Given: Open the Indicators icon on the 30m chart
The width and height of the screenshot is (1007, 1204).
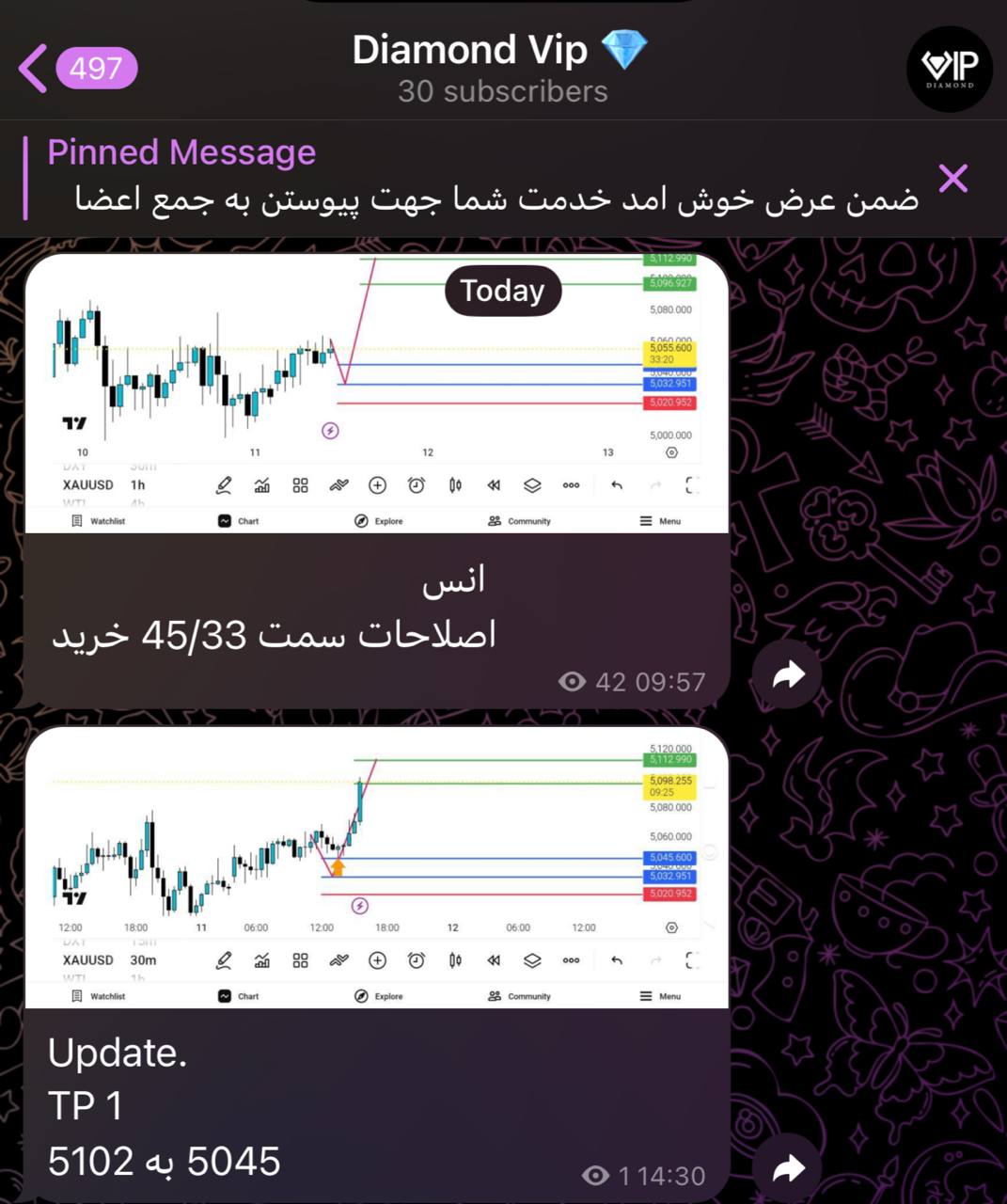Looking at the screenshot, I should point(261,960).
